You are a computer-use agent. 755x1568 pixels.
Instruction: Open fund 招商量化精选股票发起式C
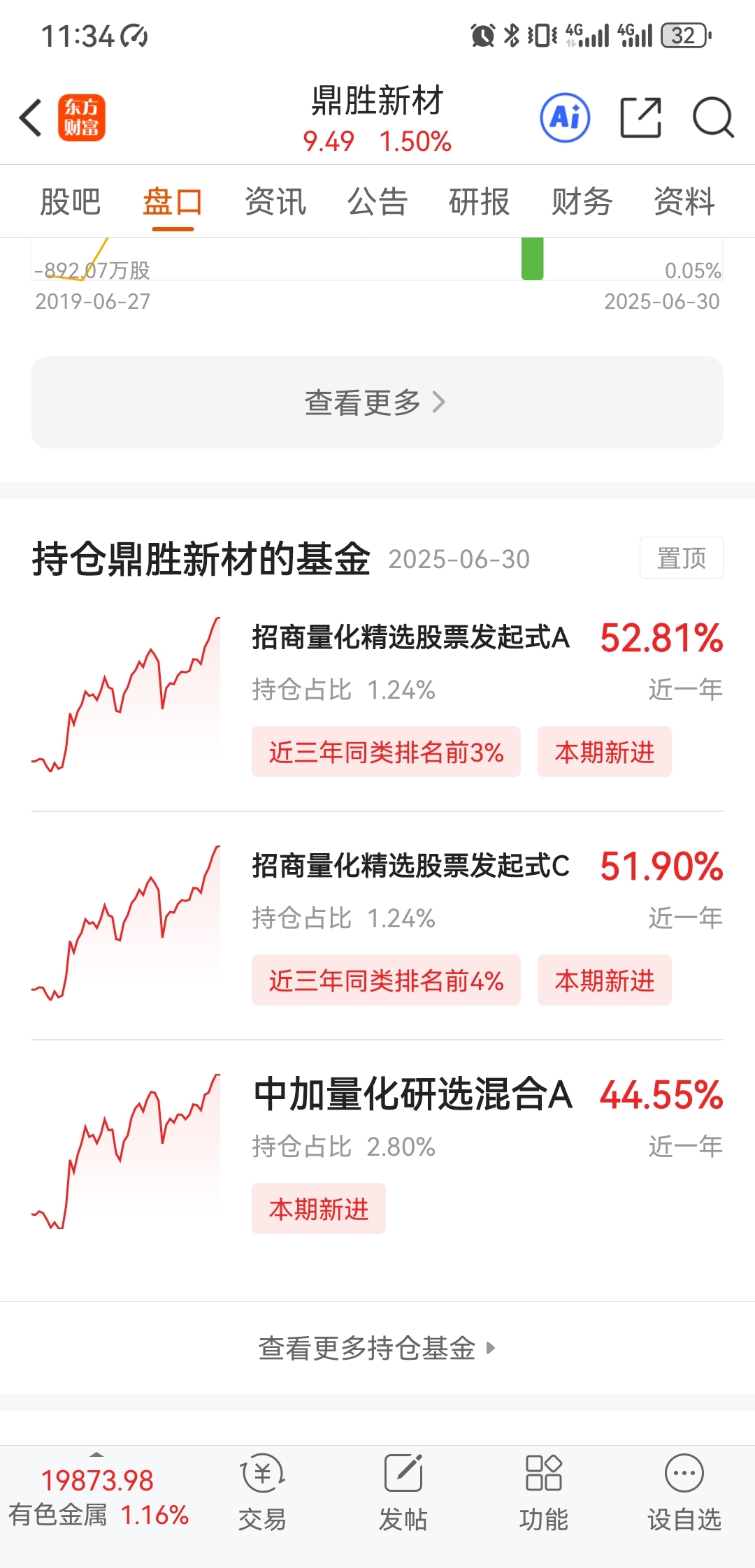[x=377, y=925]
